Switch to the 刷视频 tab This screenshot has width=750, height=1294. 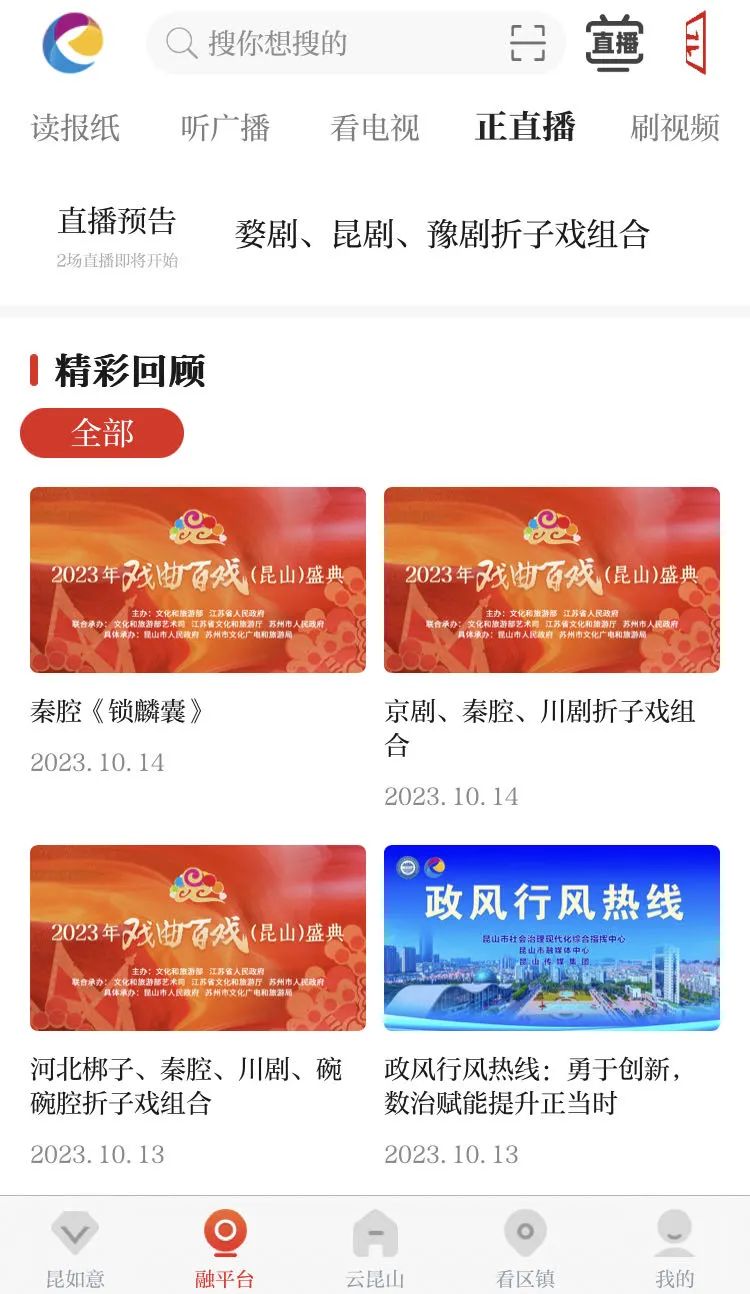pyautogui.click(x=675, y=128)
